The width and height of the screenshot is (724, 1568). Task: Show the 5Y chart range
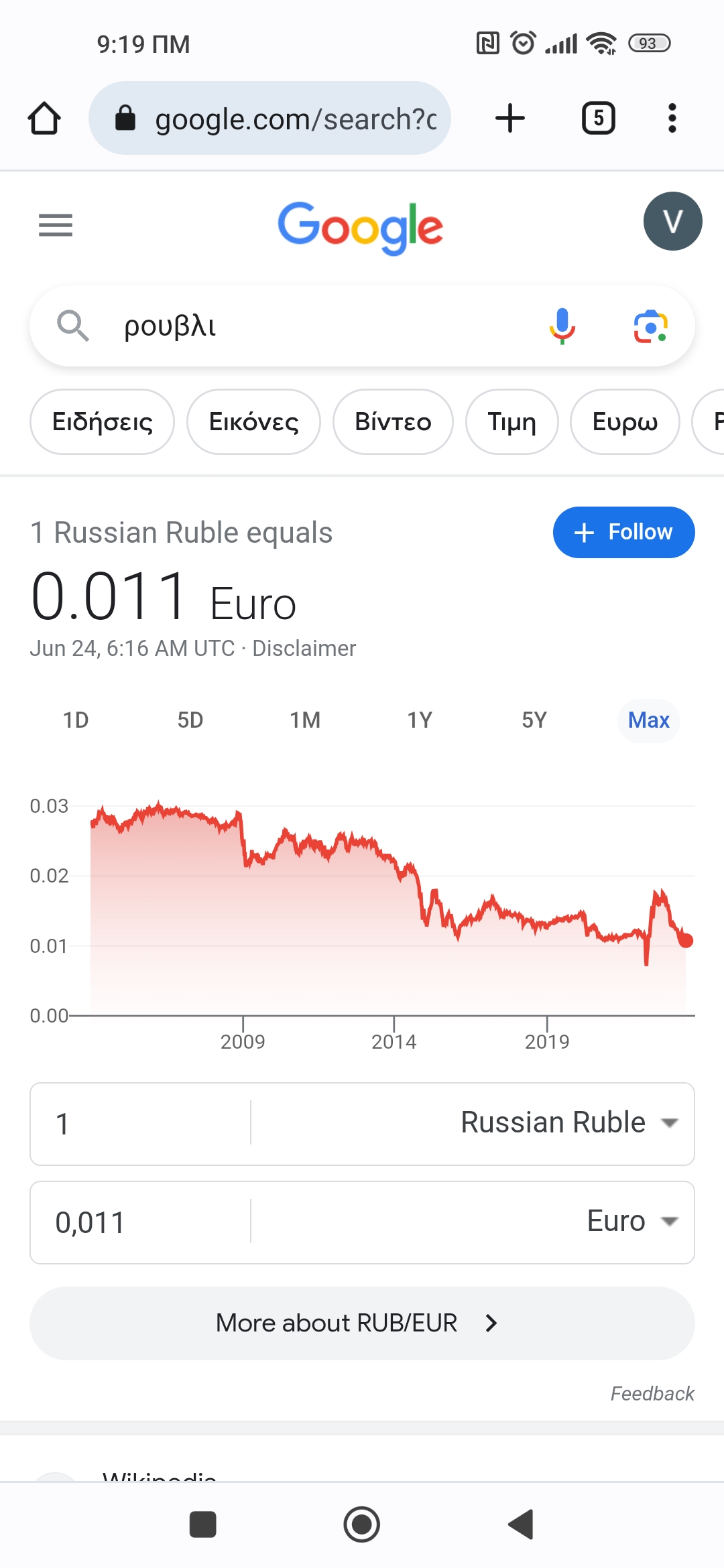click(534, 720)
